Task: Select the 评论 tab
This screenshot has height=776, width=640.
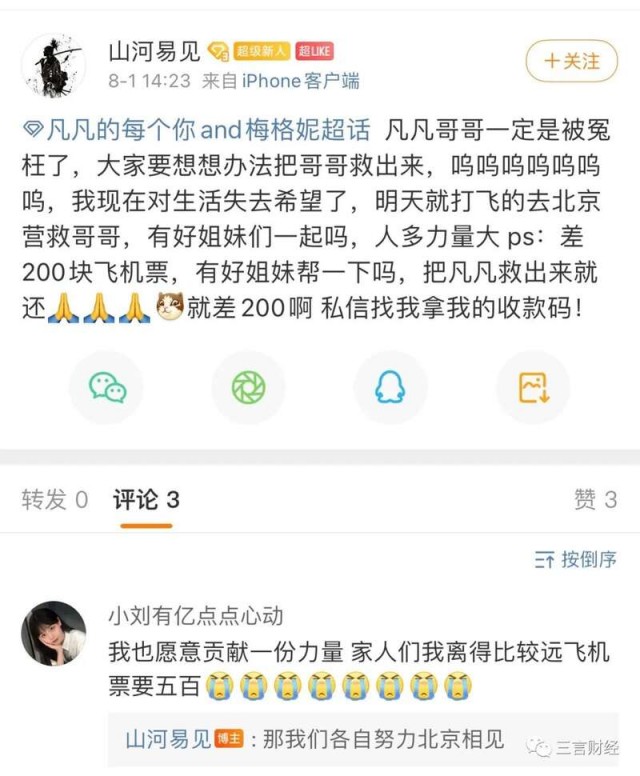Action: tap(146, 499)
